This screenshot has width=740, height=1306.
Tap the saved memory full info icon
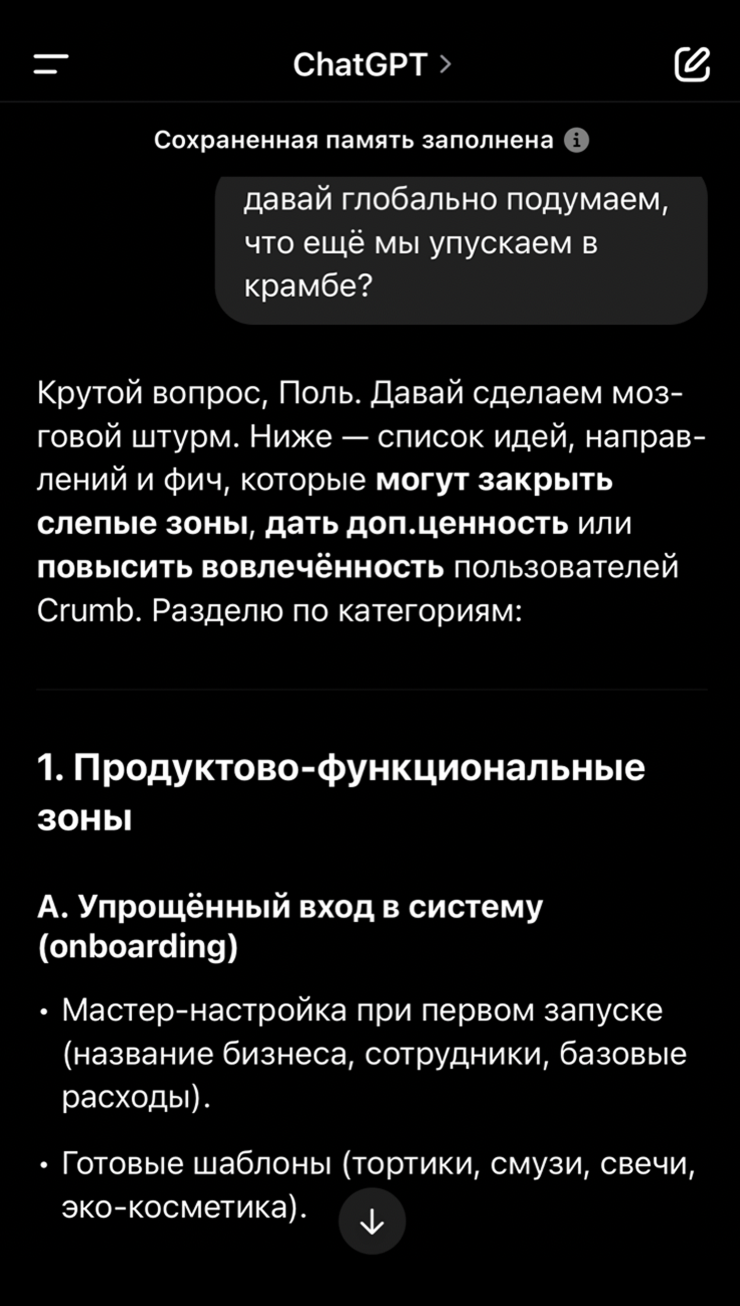(577, 141)
